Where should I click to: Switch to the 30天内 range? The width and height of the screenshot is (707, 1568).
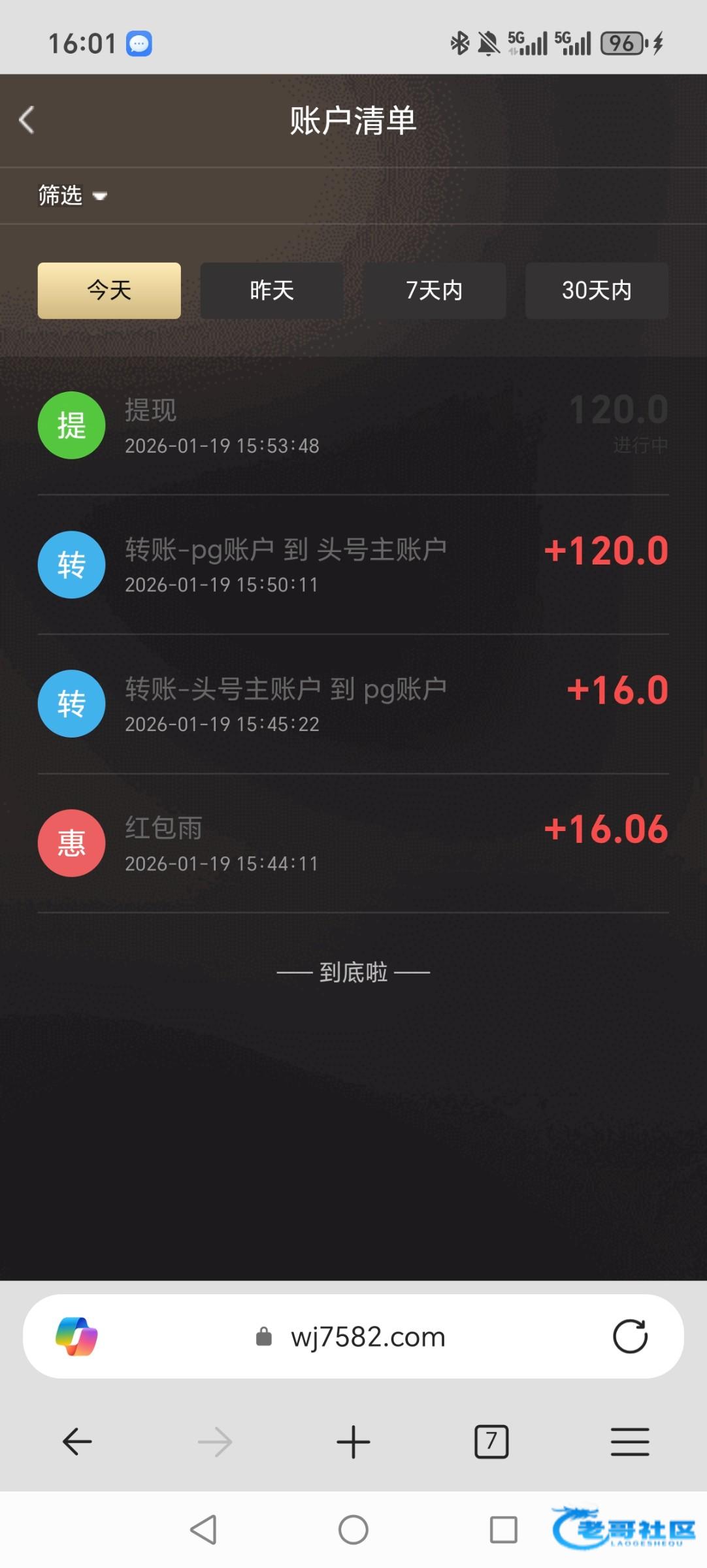(597, 291)
